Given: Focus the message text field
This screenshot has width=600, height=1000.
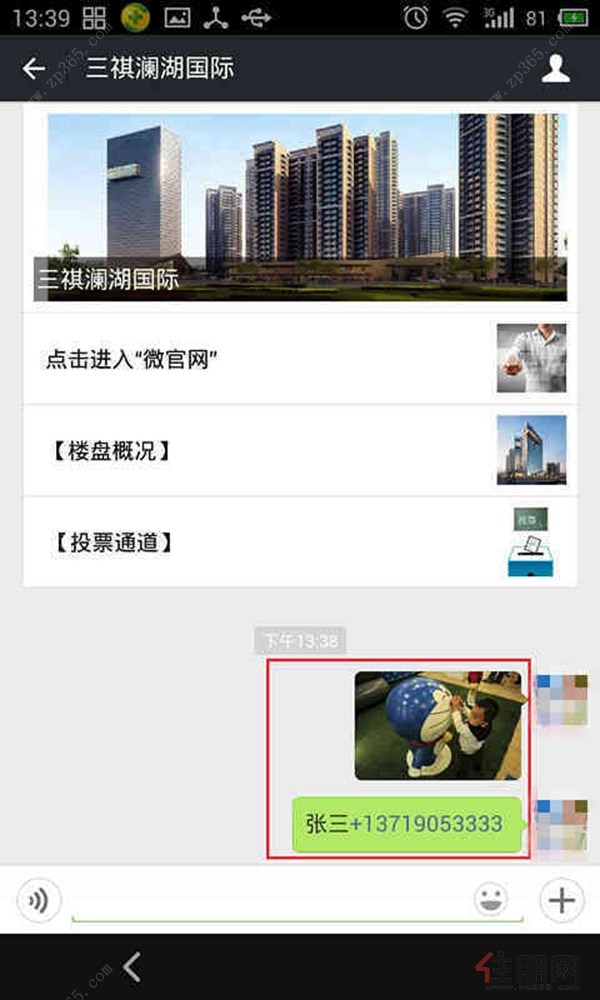Looking at the screenshot, I should 270,900.
